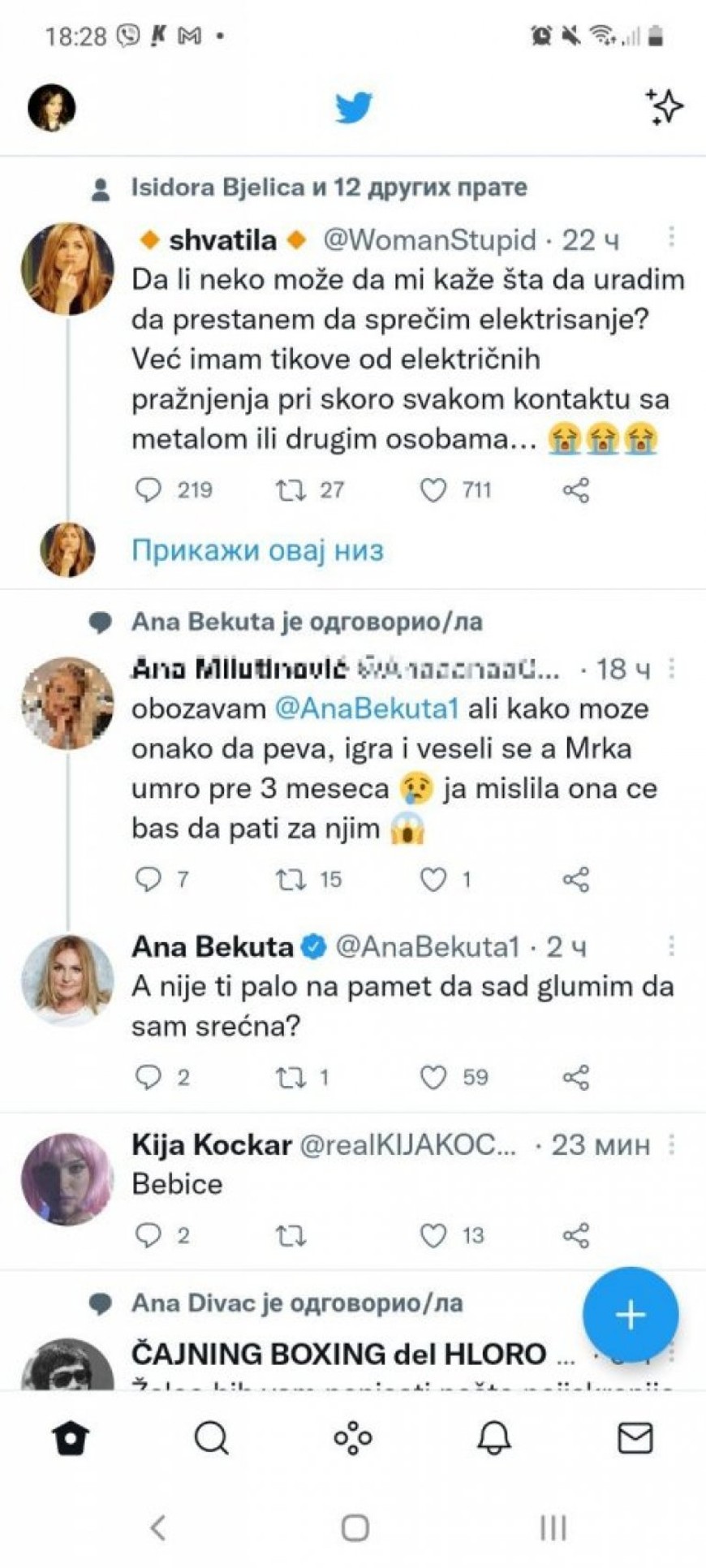Open options menu on Kija Kockar's tweet
This screenshot has height=1568, width=706.
(670, 1145)
